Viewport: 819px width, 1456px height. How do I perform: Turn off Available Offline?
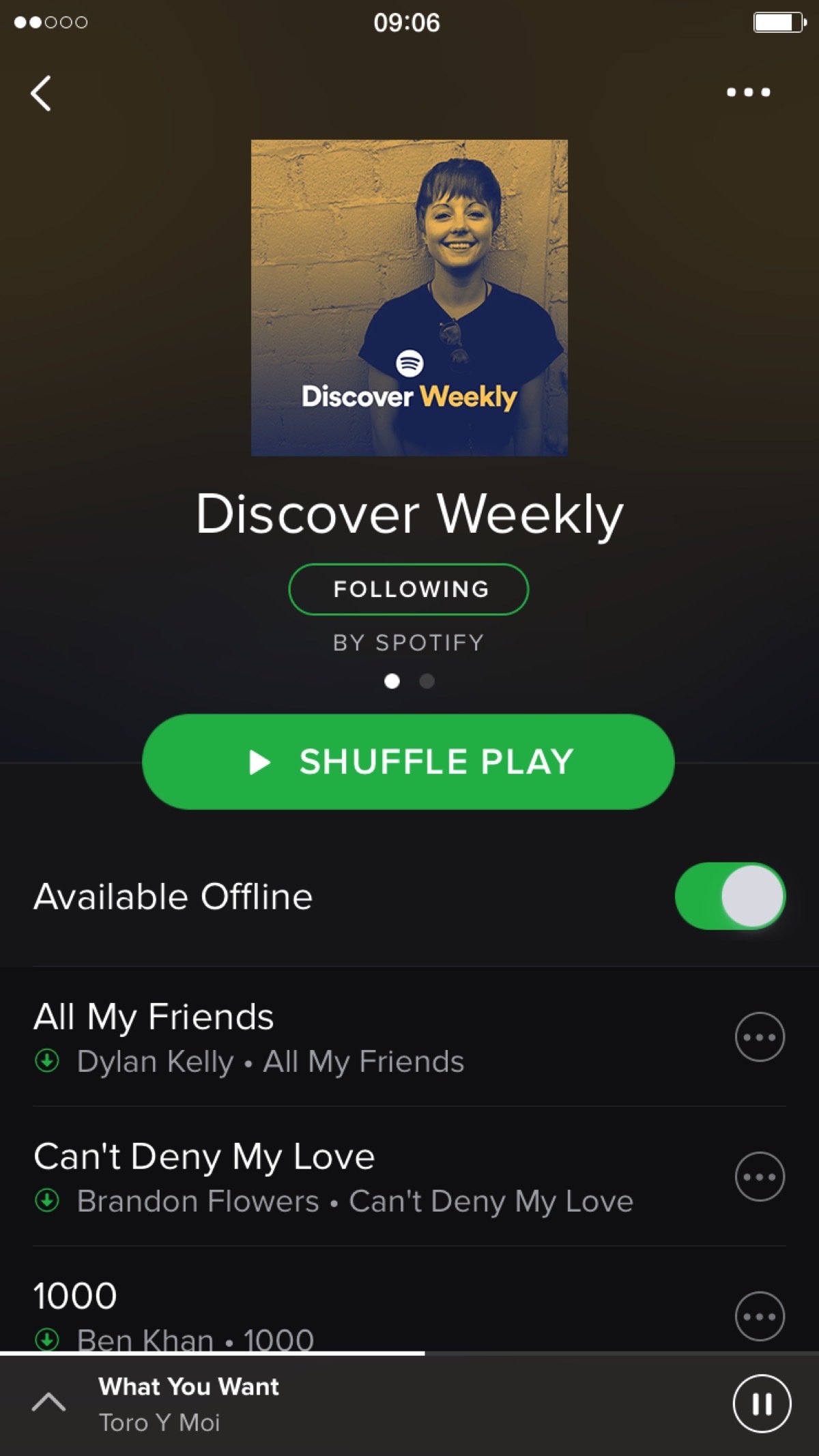(730, 896)
